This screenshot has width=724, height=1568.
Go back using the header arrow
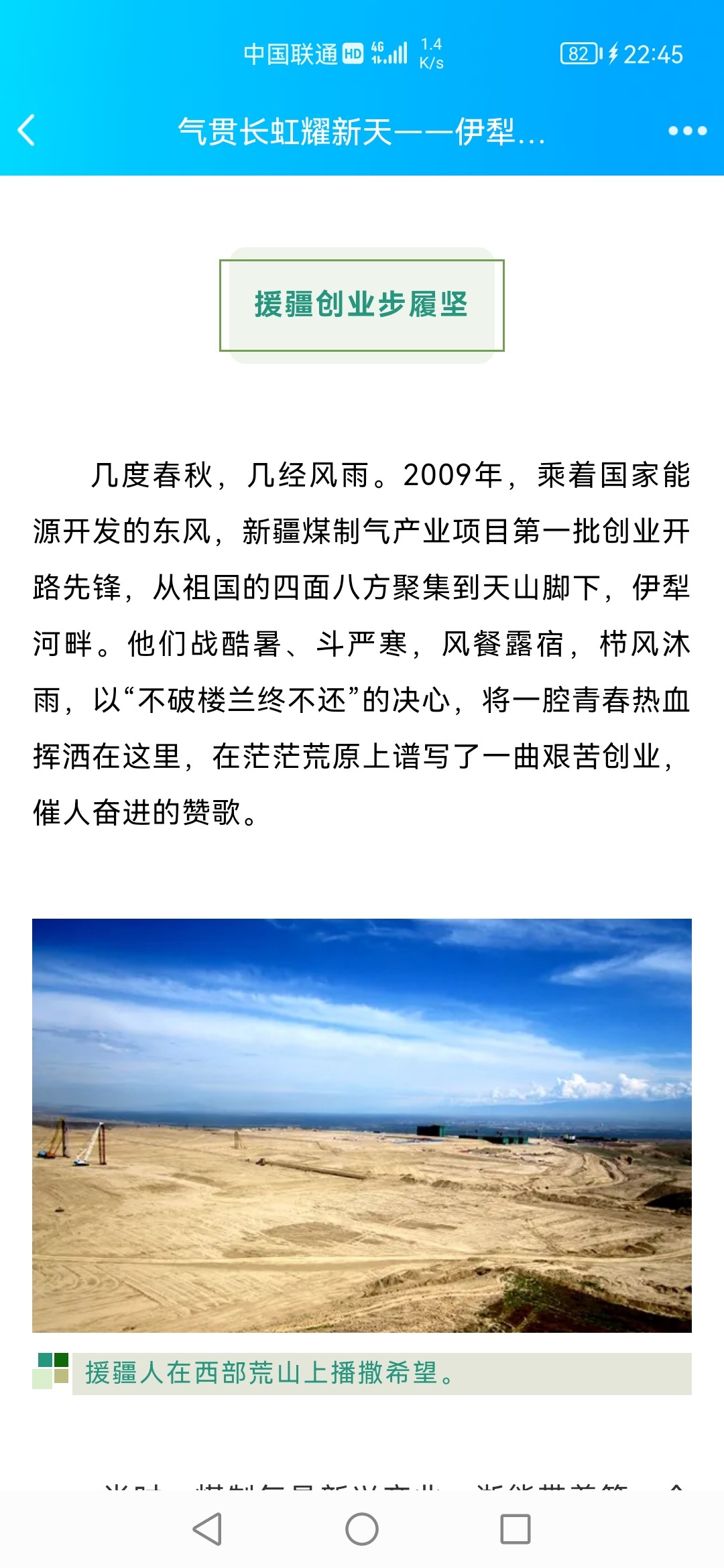tap(27, 131)
